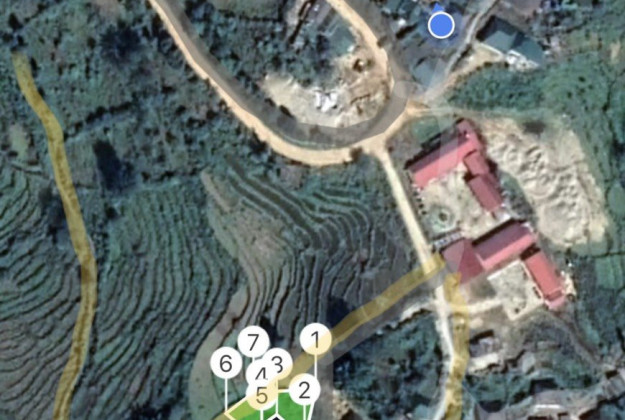Tap map marker number 3

pos(279,362)
